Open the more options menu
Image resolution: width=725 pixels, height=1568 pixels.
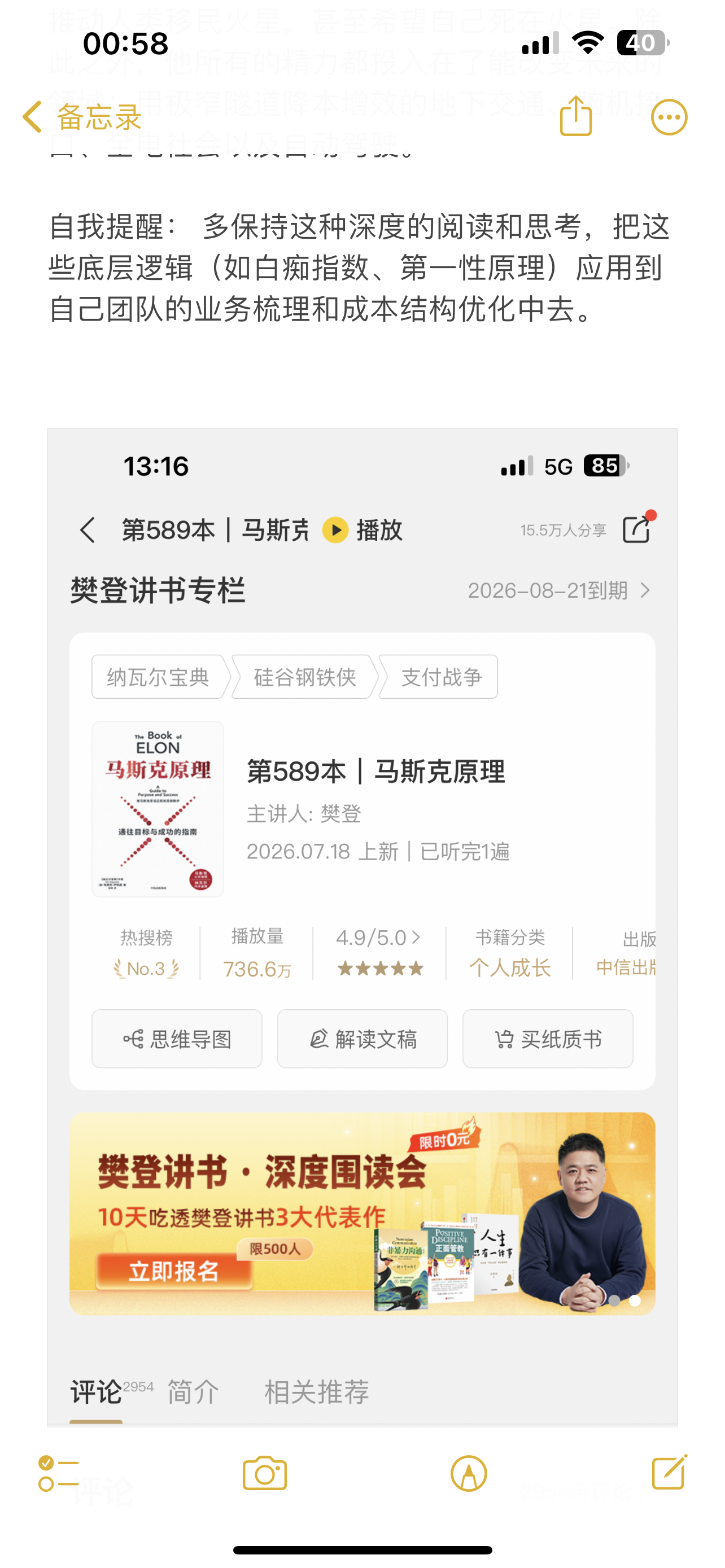(669, 117)
